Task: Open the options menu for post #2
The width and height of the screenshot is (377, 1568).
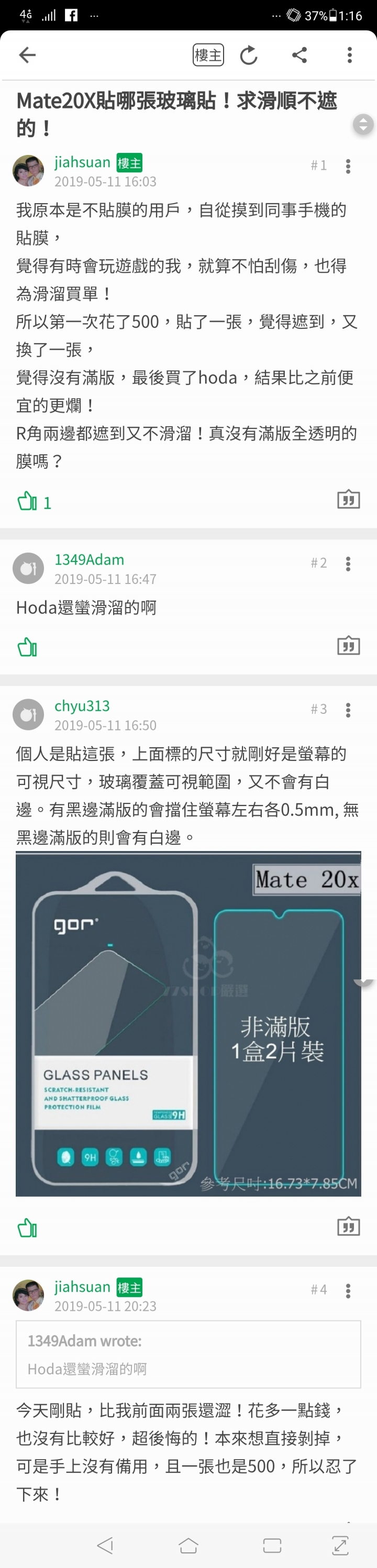Action: [348, 564]
